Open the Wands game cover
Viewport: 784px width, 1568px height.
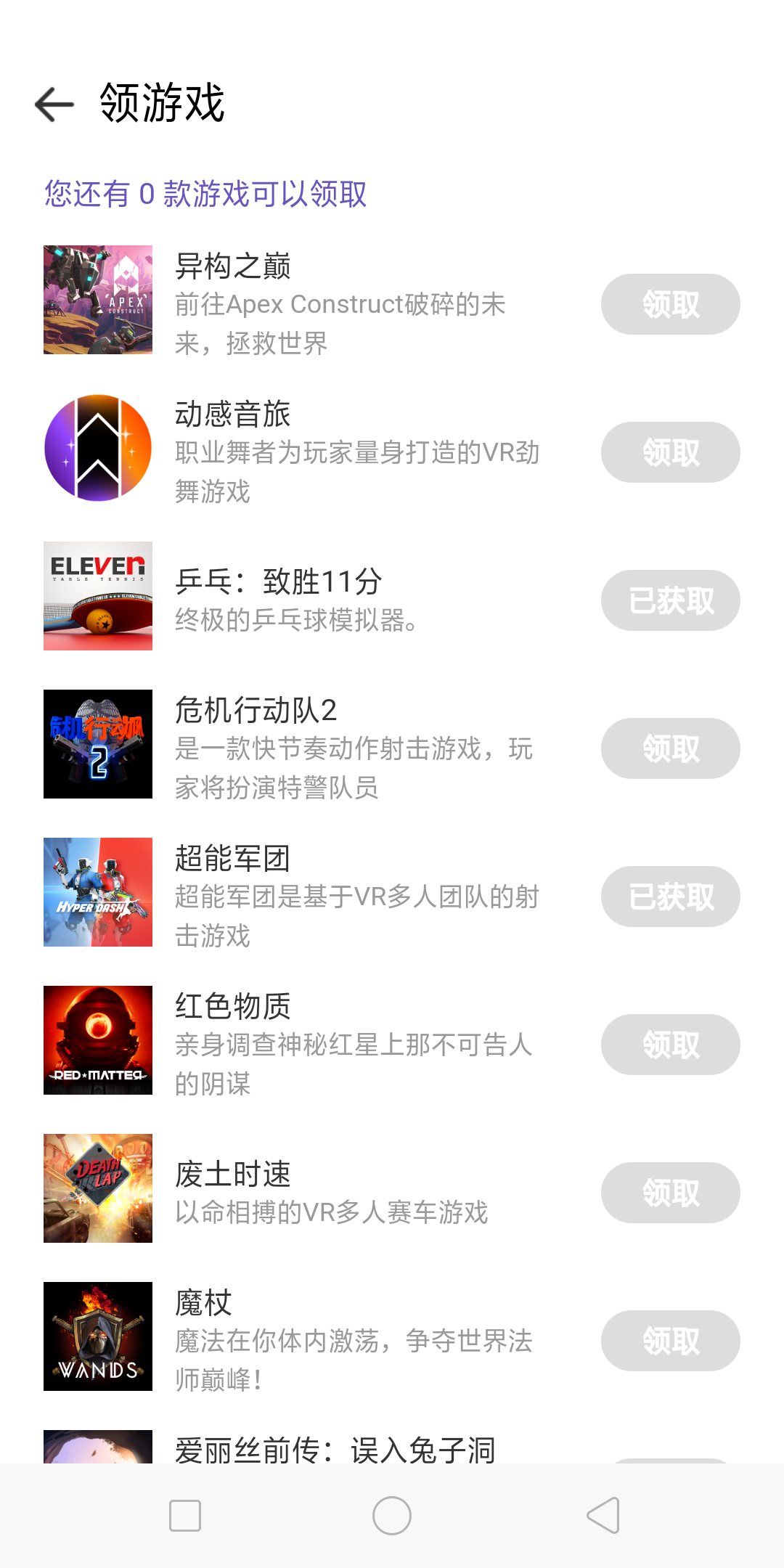(98, 1336)
